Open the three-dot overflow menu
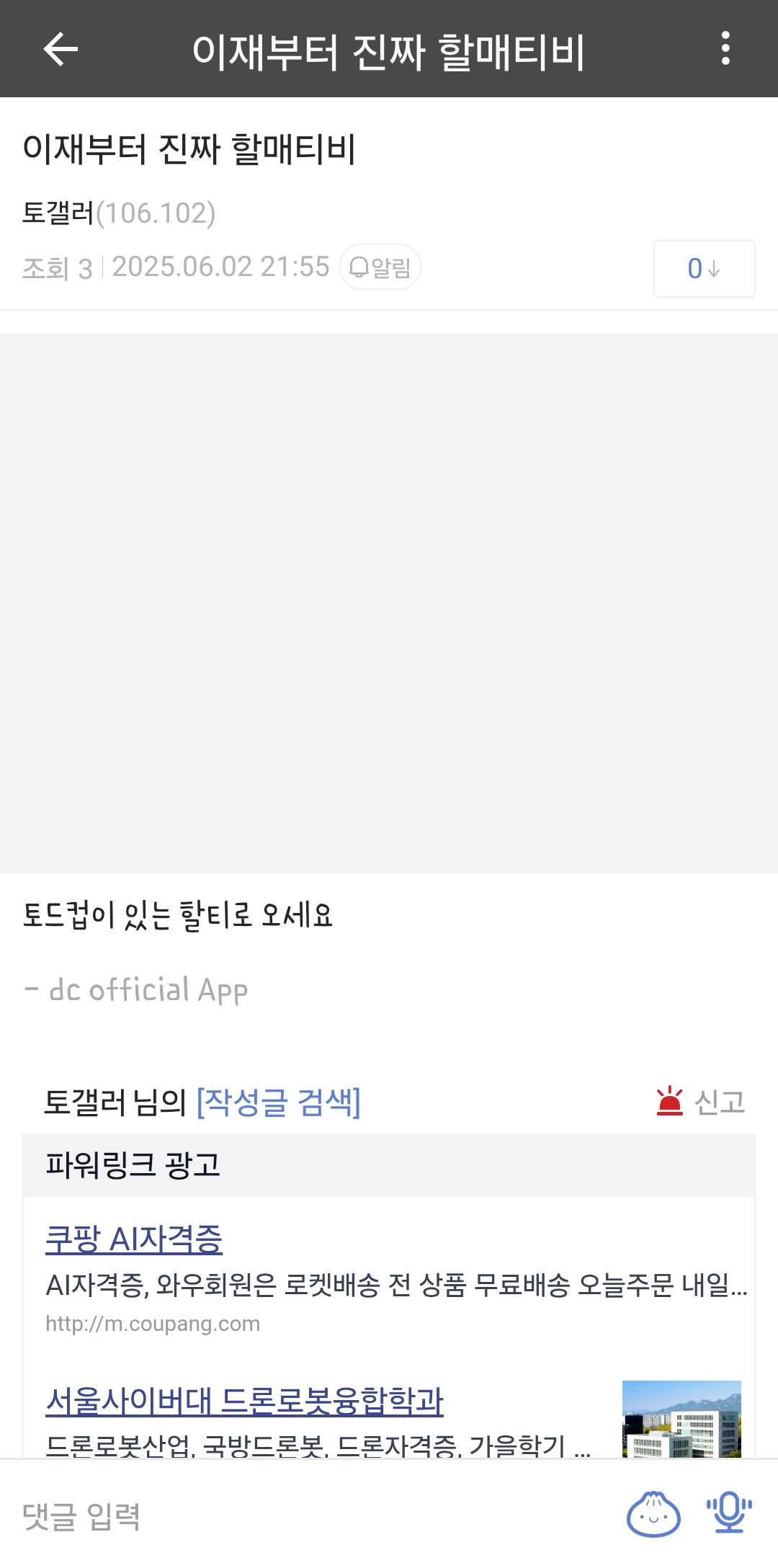This screenshot has height=1568, width=778. (725, 49)
